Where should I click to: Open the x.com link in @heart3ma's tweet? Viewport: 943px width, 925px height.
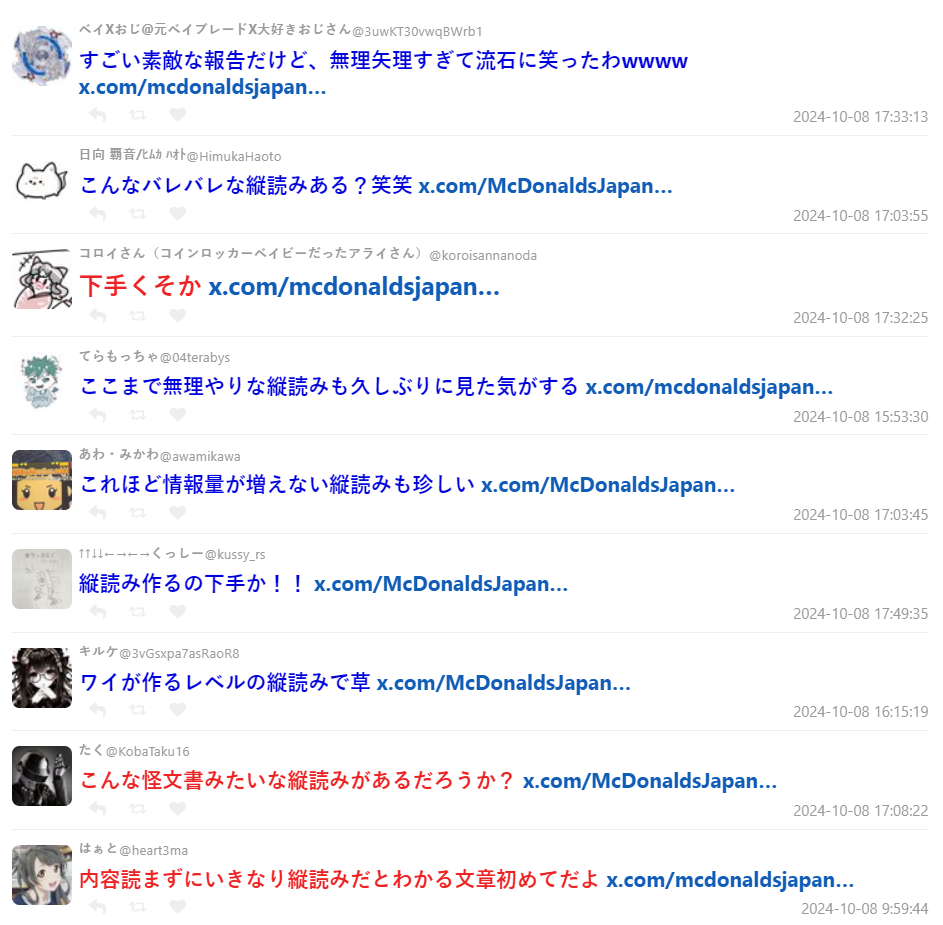729,880
